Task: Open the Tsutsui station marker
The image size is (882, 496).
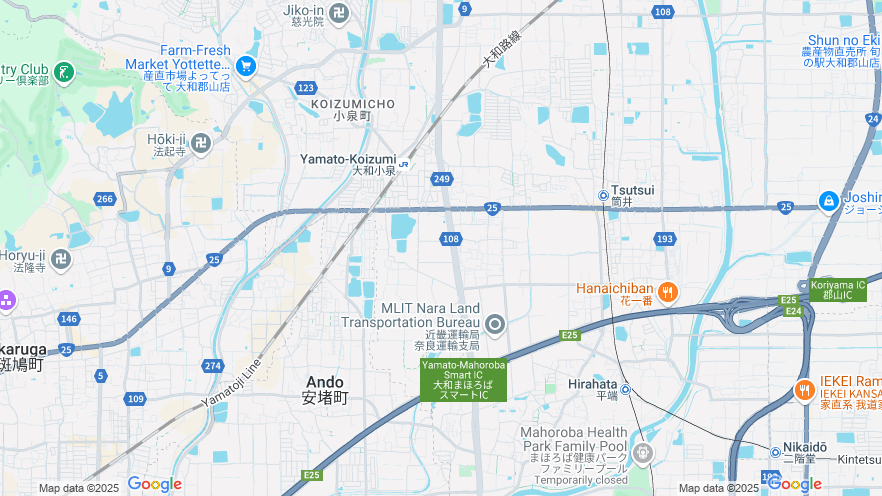Action: (x=603, y=195)
